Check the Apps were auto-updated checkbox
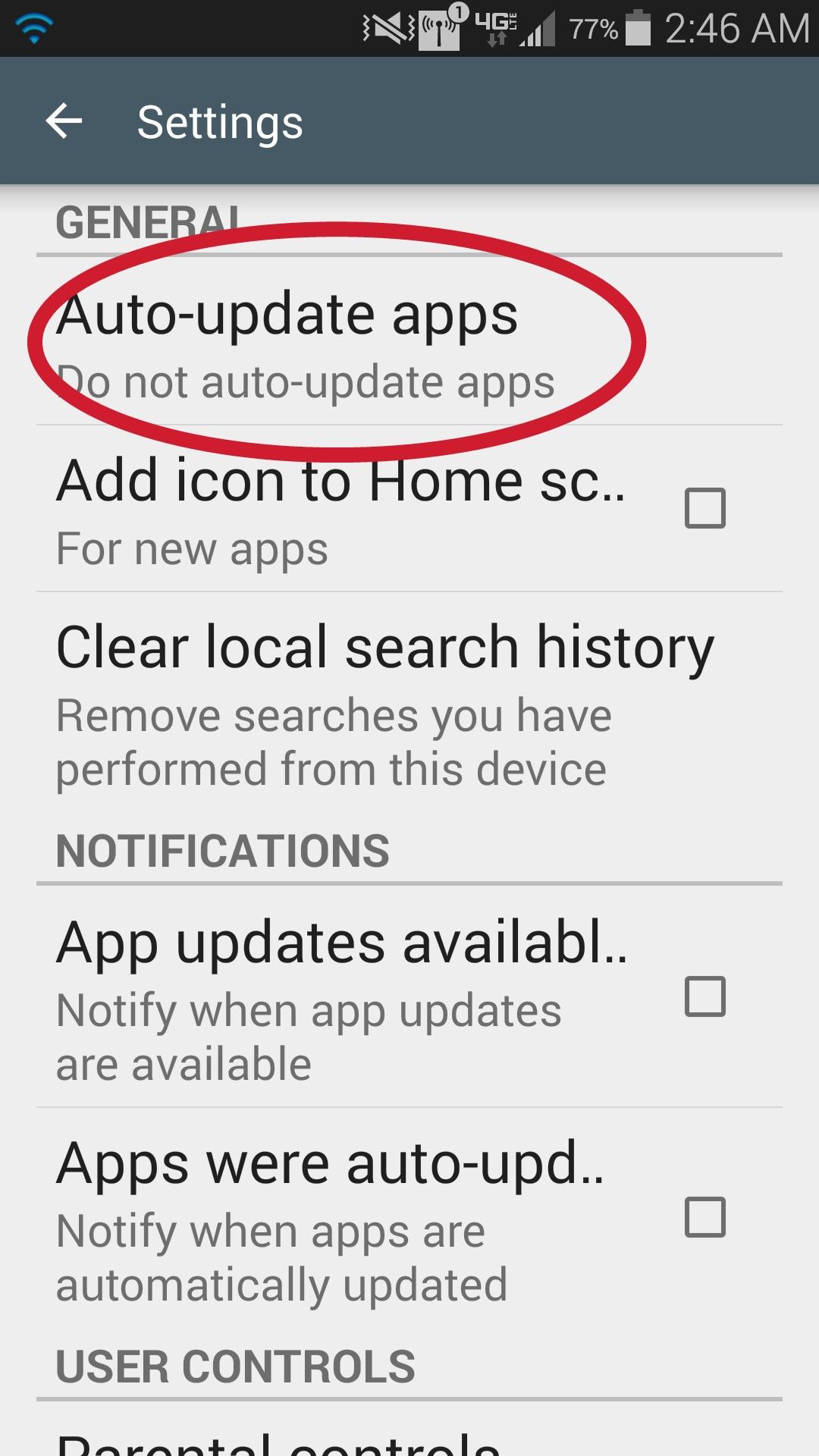The width and height of the screenshot is (819, 1456). pos(704,1216)
